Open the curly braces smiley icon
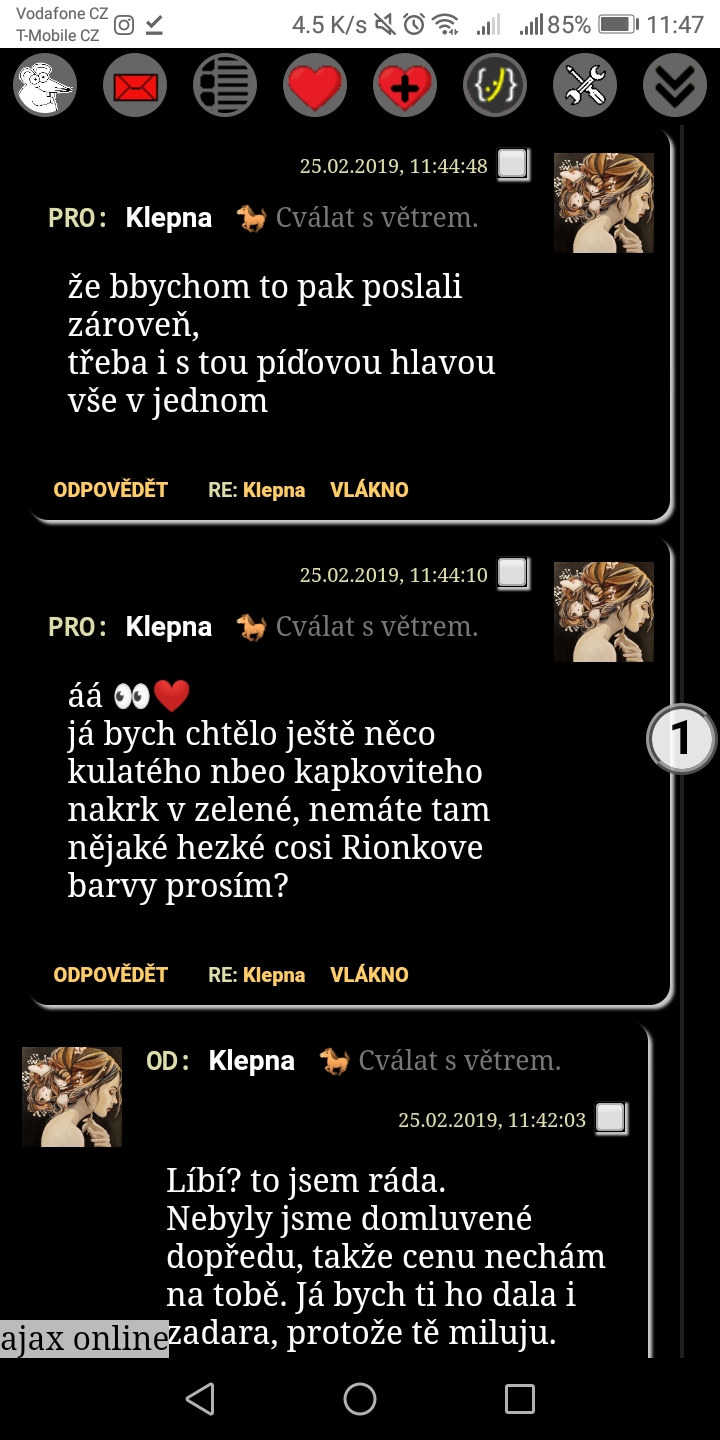The height and width of the screenshot is (1440, 720). point(495,85)
